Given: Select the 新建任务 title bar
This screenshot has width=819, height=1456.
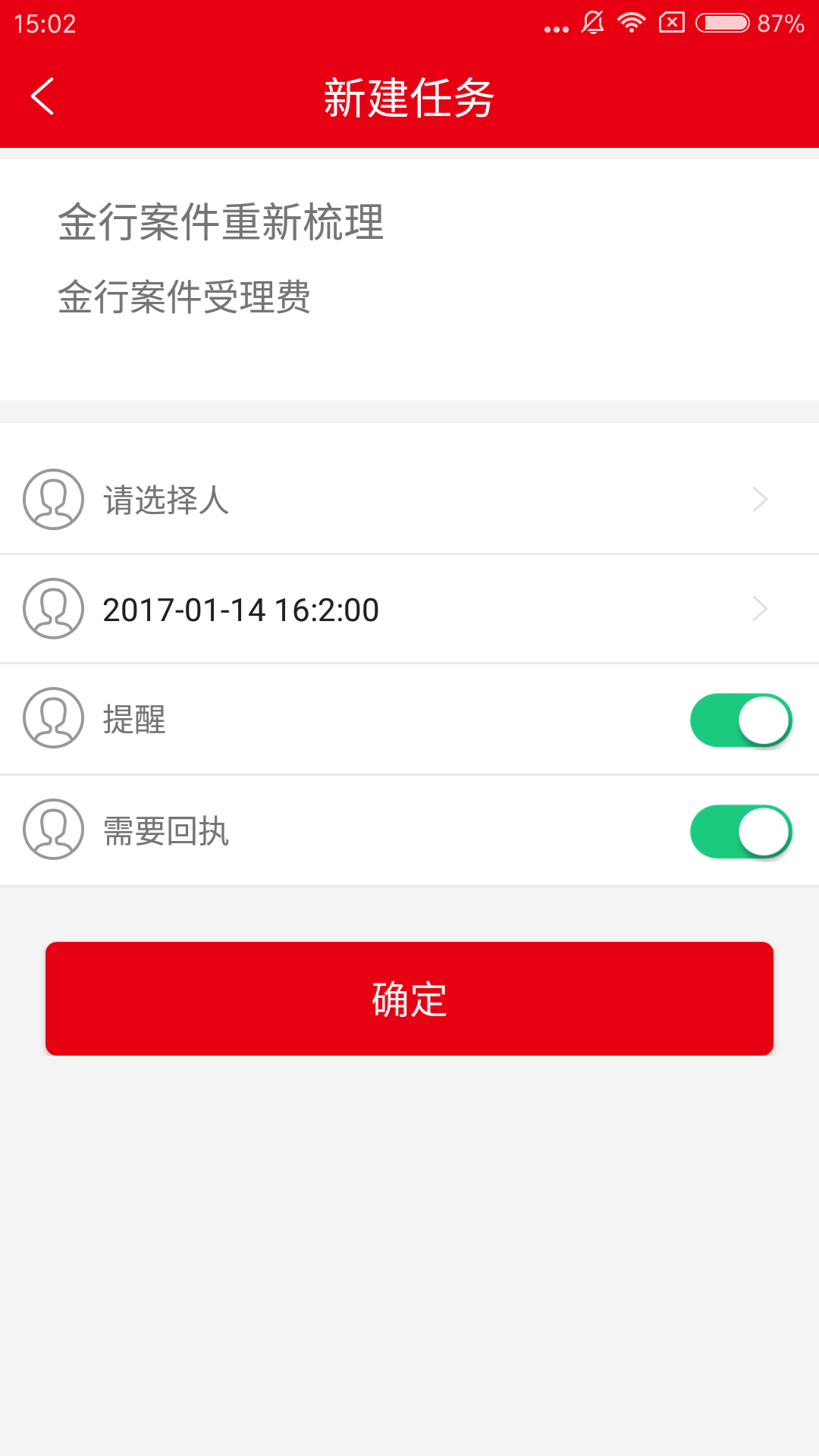Looking at the screenshot, I should point(409,97).
